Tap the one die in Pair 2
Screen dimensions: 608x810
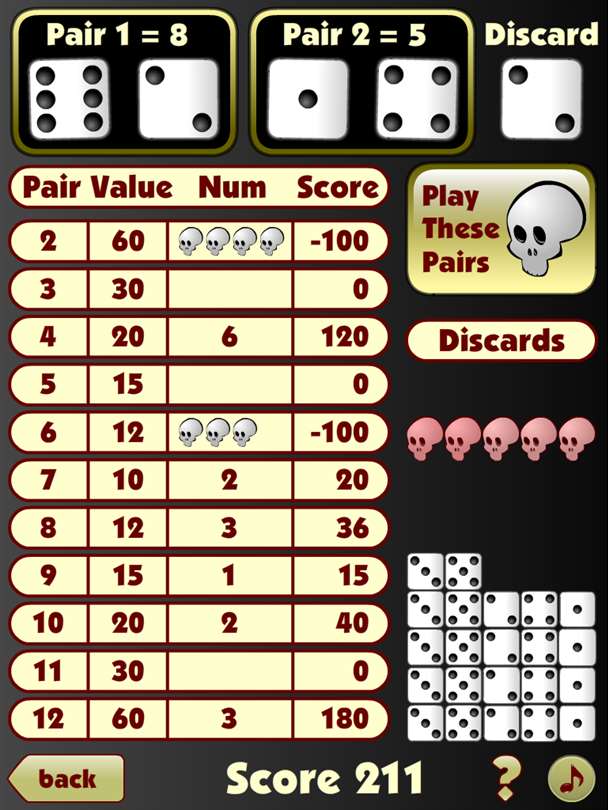tap(308, 99)
